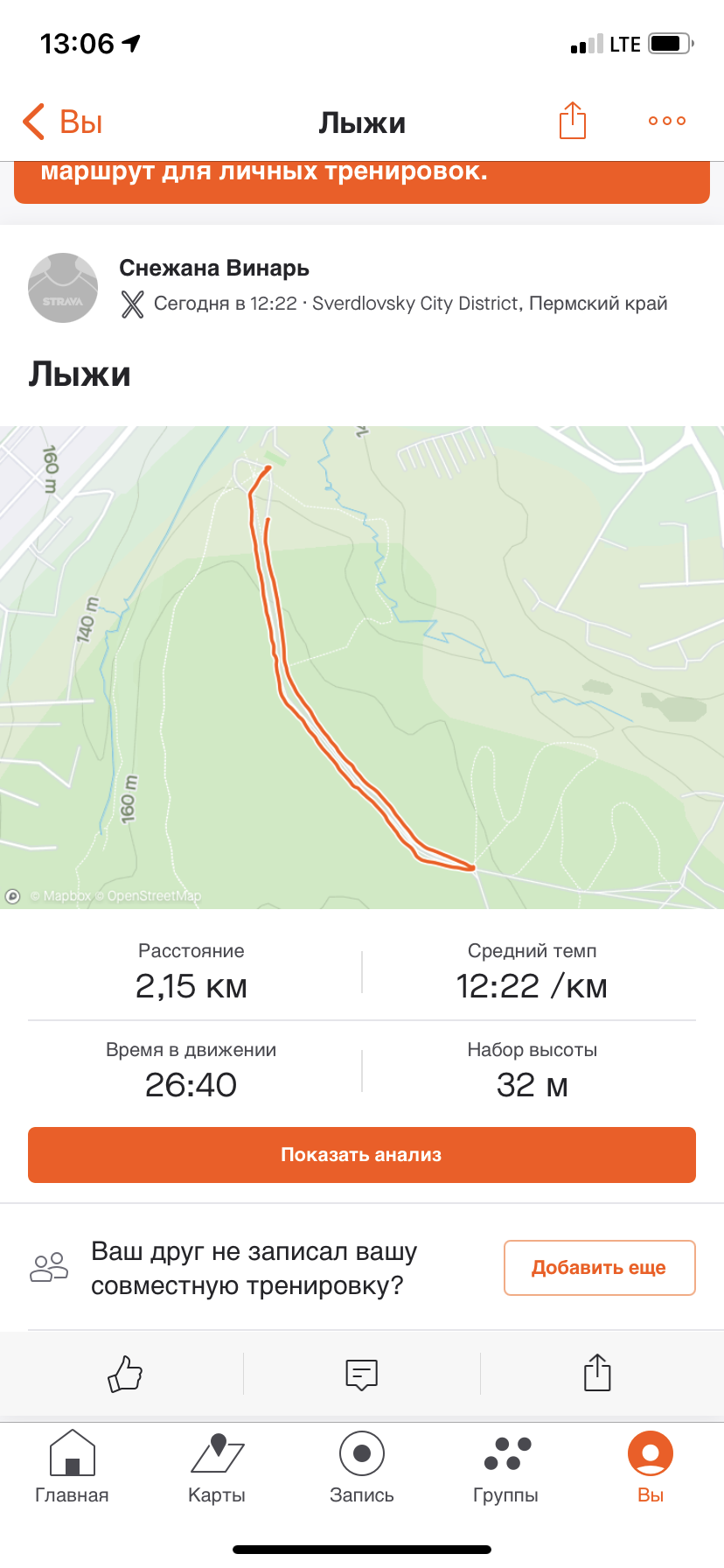Open the three-dot overflow menu
This screenshot has width=724, height=1568.
pos(666,121)
